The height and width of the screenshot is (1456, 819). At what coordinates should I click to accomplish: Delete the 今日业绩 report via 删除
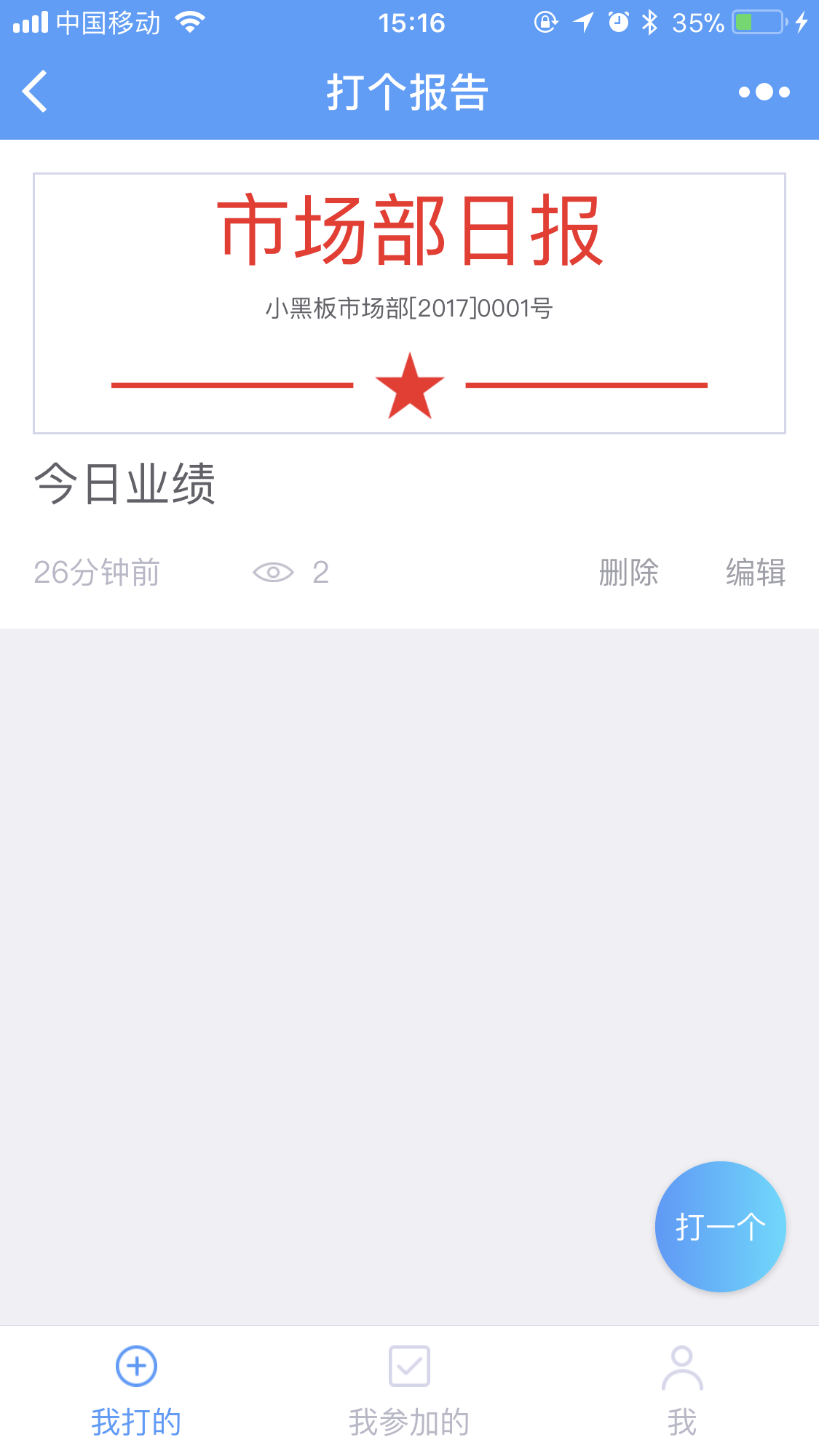[628, 573]
